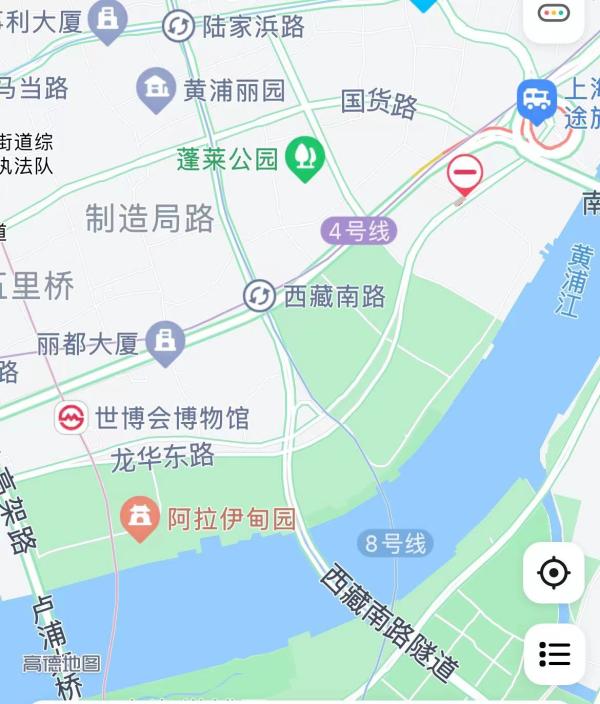The width and height of the screenshot is (600, 704).
Task: Select 世博会博物馆 metro station marker
Action: (x=71, y=417)
